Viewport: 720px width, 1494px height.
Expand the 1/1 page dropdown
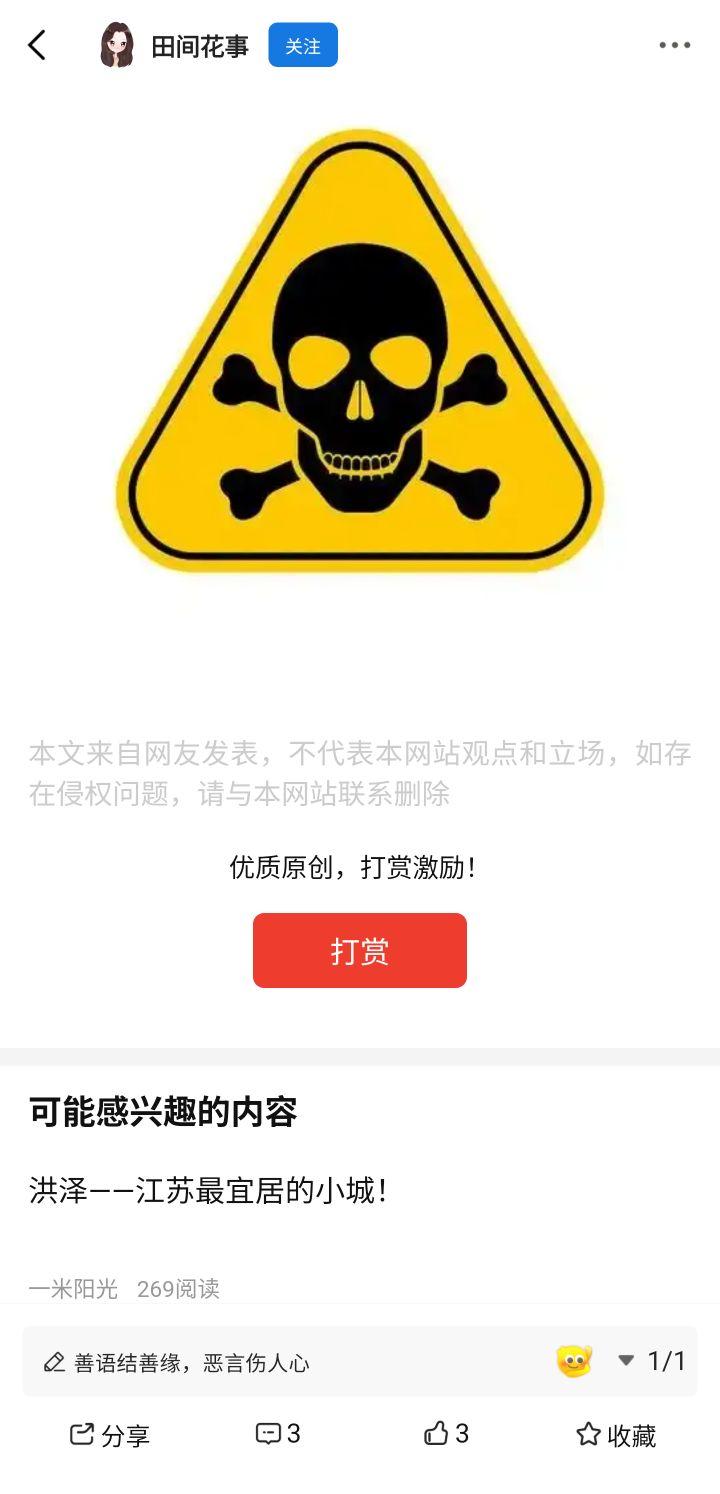[652, 1361]
